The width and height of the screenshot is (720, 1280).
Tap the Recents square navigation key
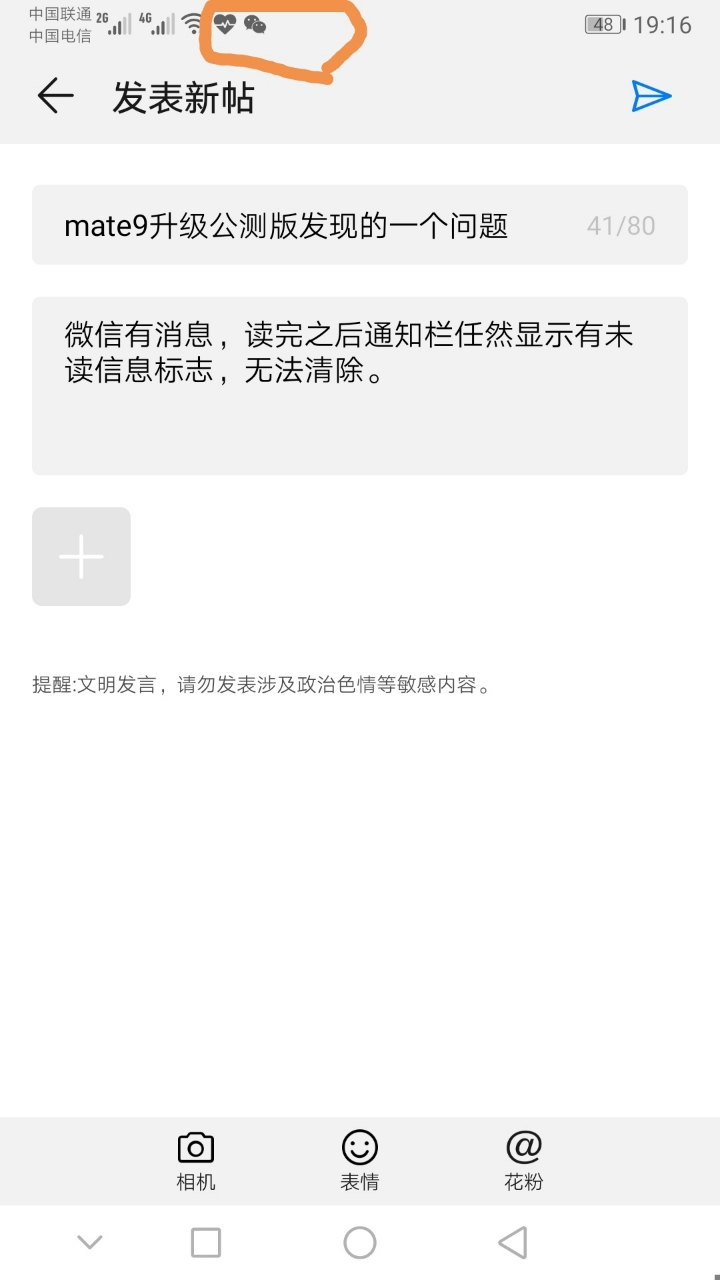[x=205, y=1242]
